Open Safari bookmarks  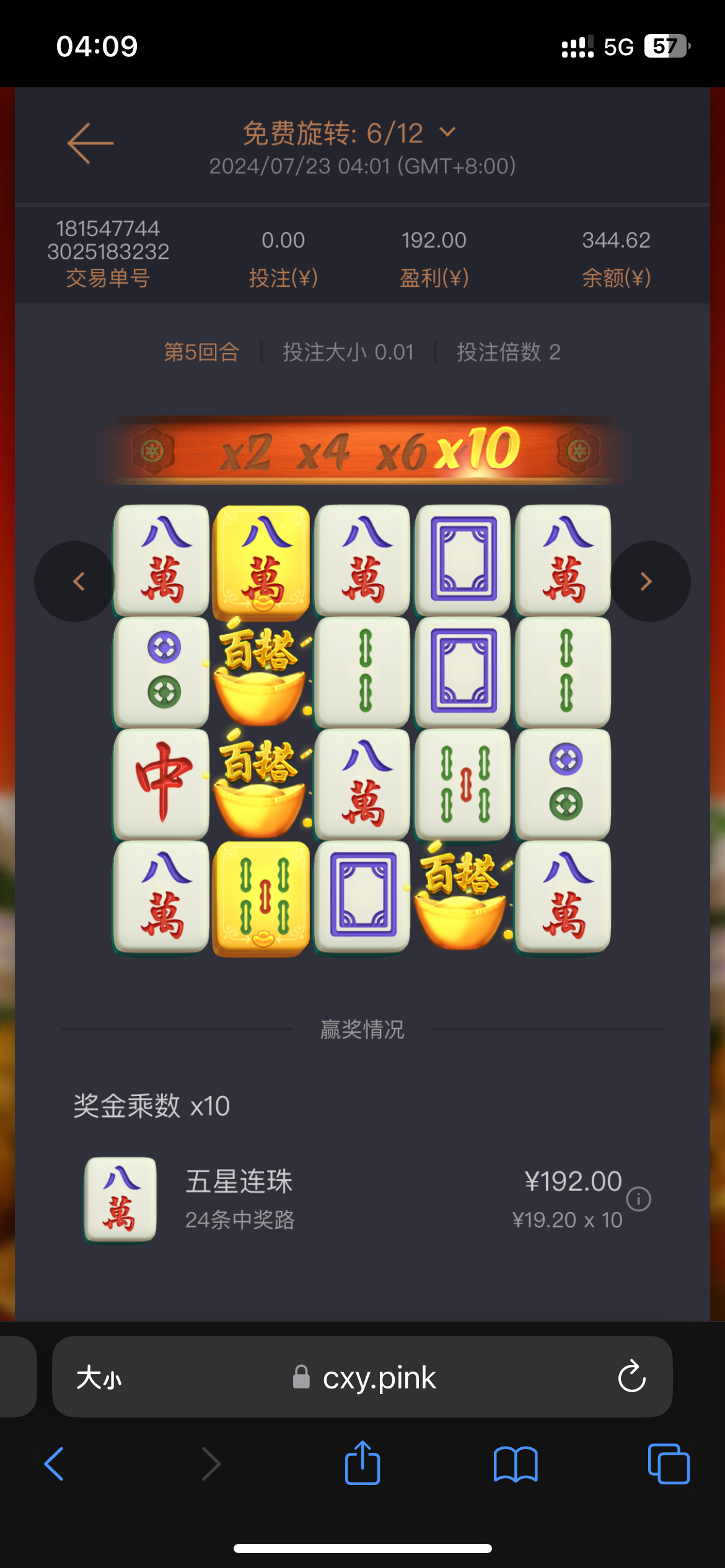(515, 1464)
